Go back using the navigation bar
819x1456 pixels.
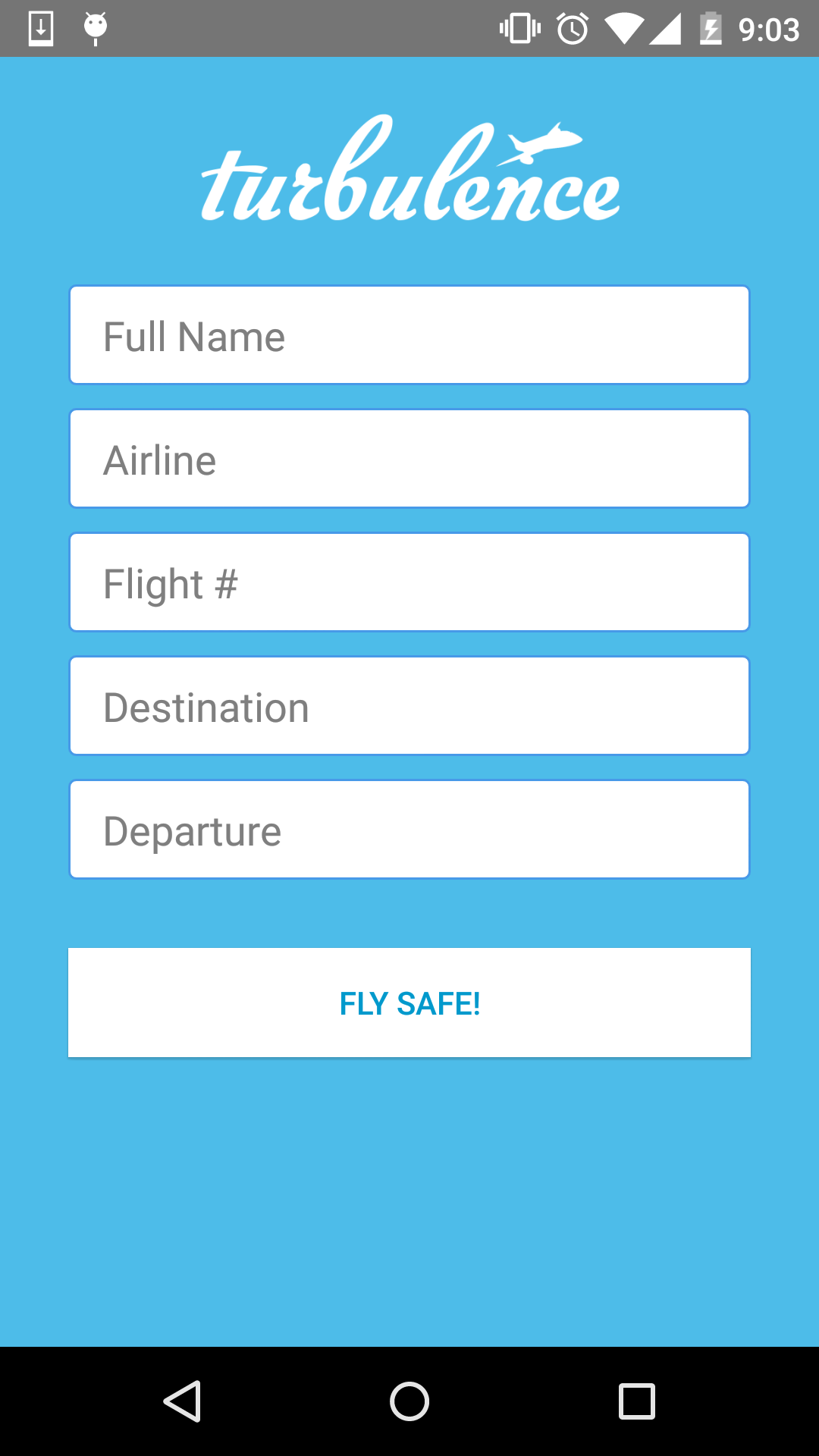click(182, 1401)
